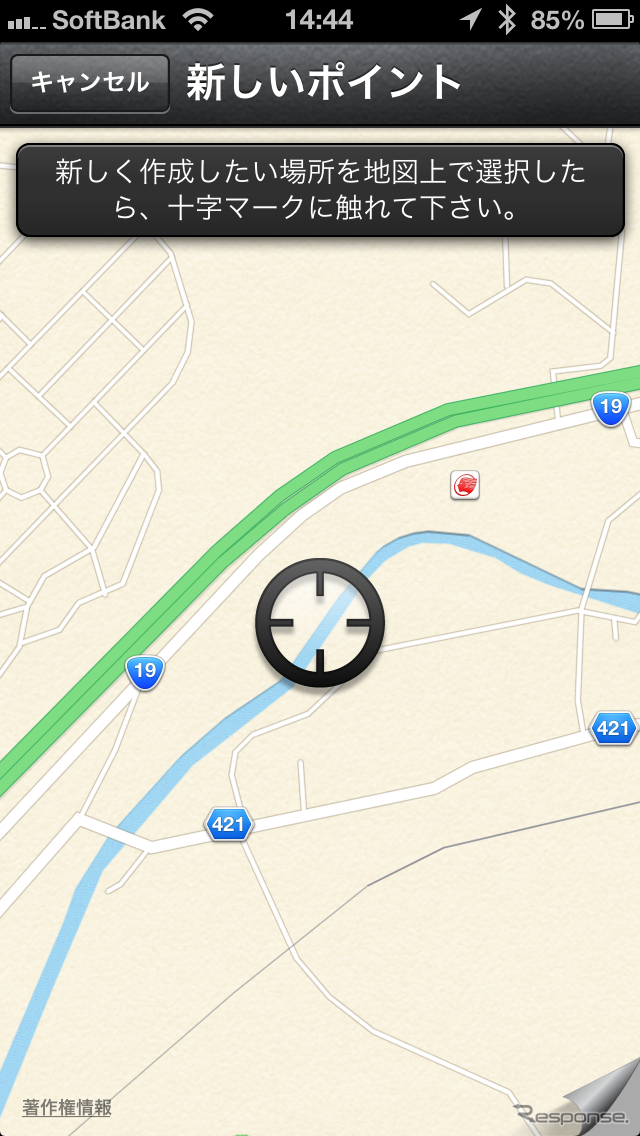Touch the crosshair mark to set point
This screenshot has width=640, height=1136.
point(320,623)
